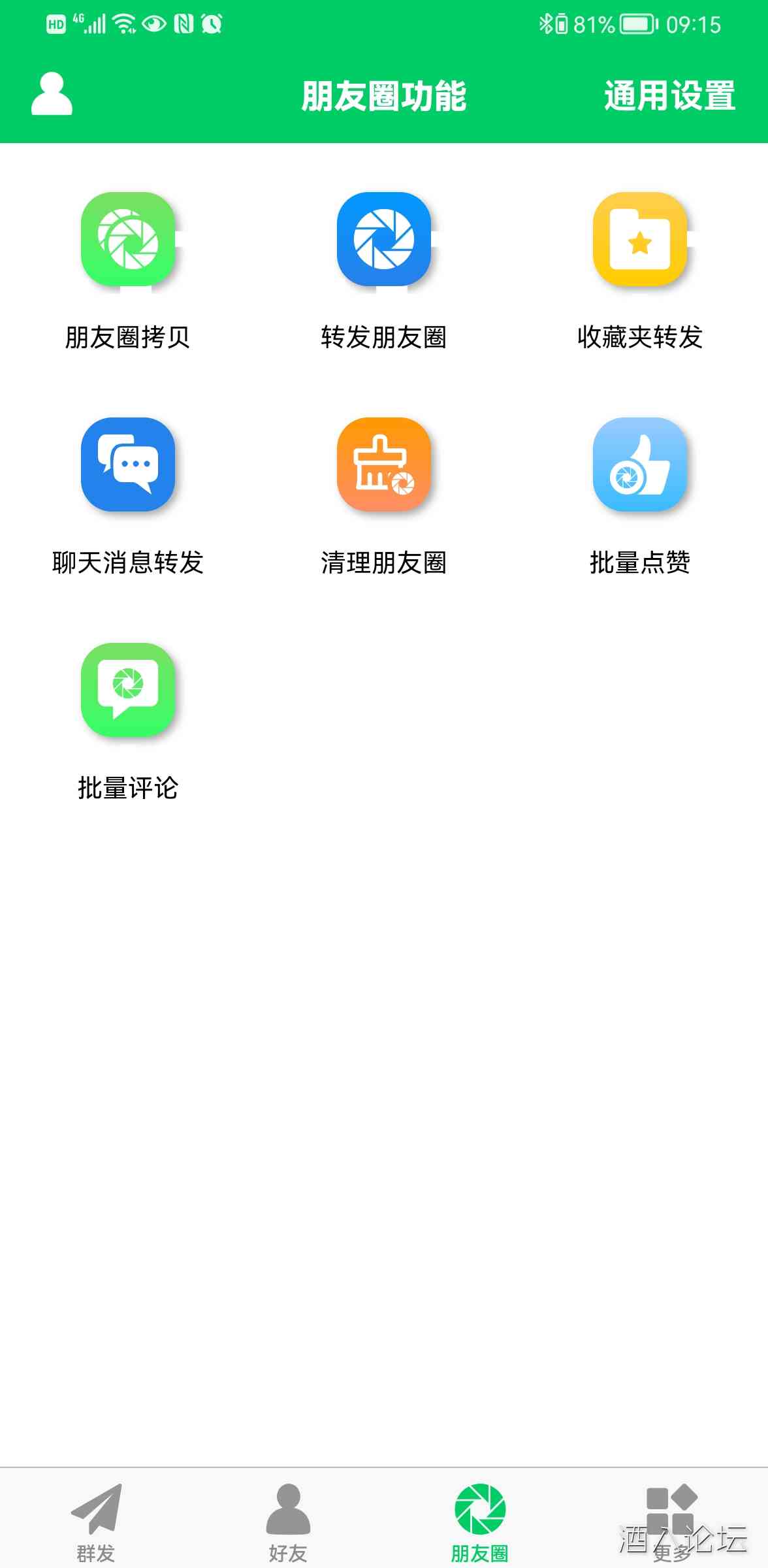Tap the 更多 grid tab icon

click(x=672, y=1511)
